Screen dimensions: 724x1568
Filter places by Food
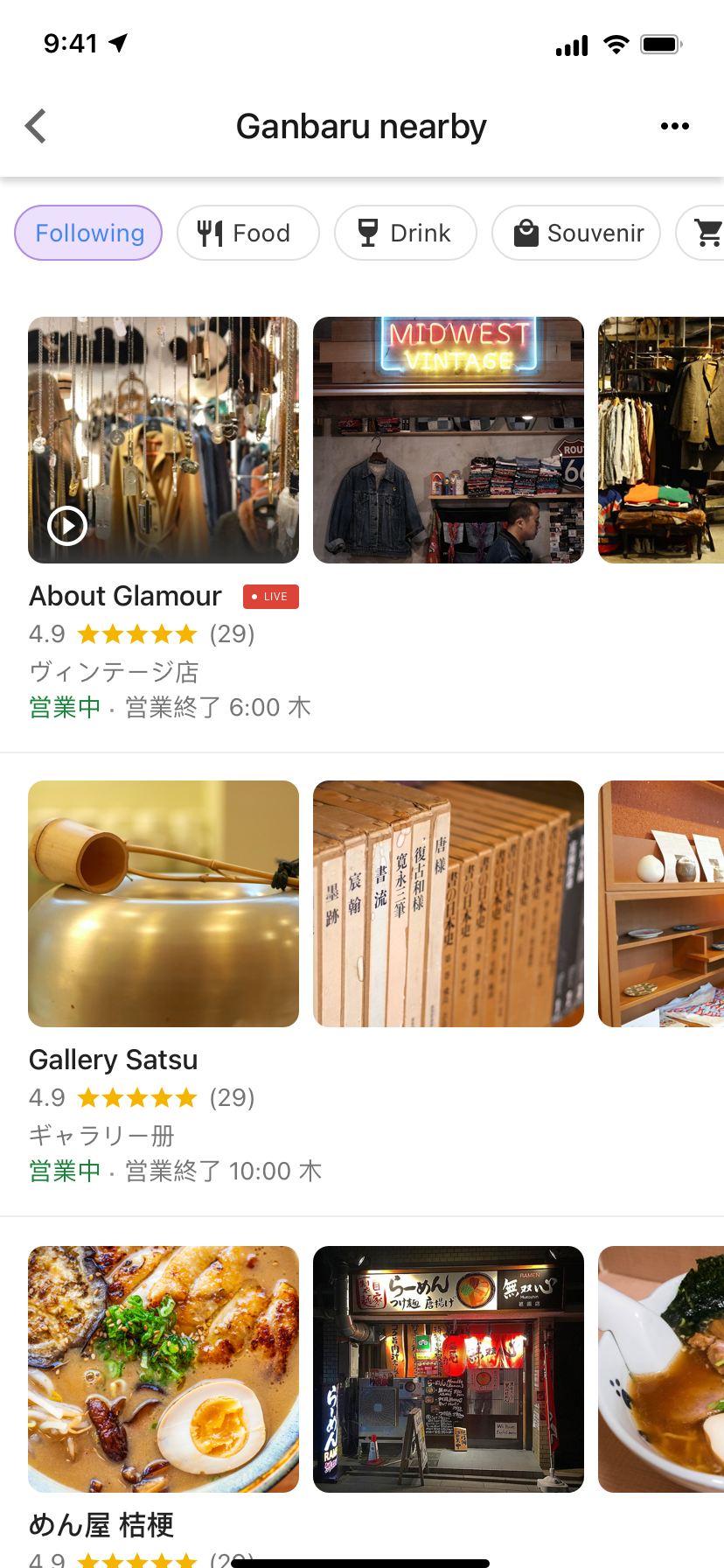coord(247,233)
